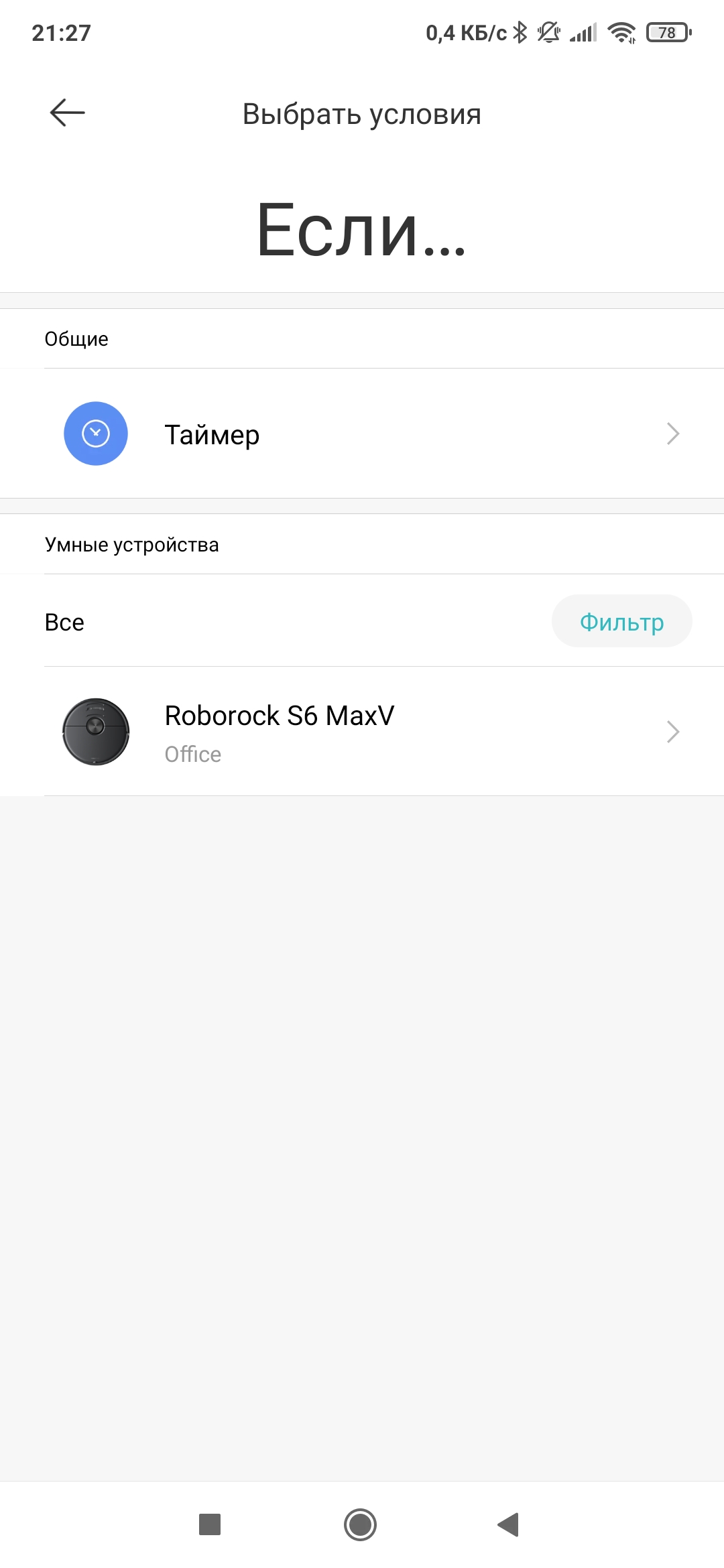724x1568 pixels.
Task: Select the Roborock S6 MaxV device
Action: (x=362, y=732)
